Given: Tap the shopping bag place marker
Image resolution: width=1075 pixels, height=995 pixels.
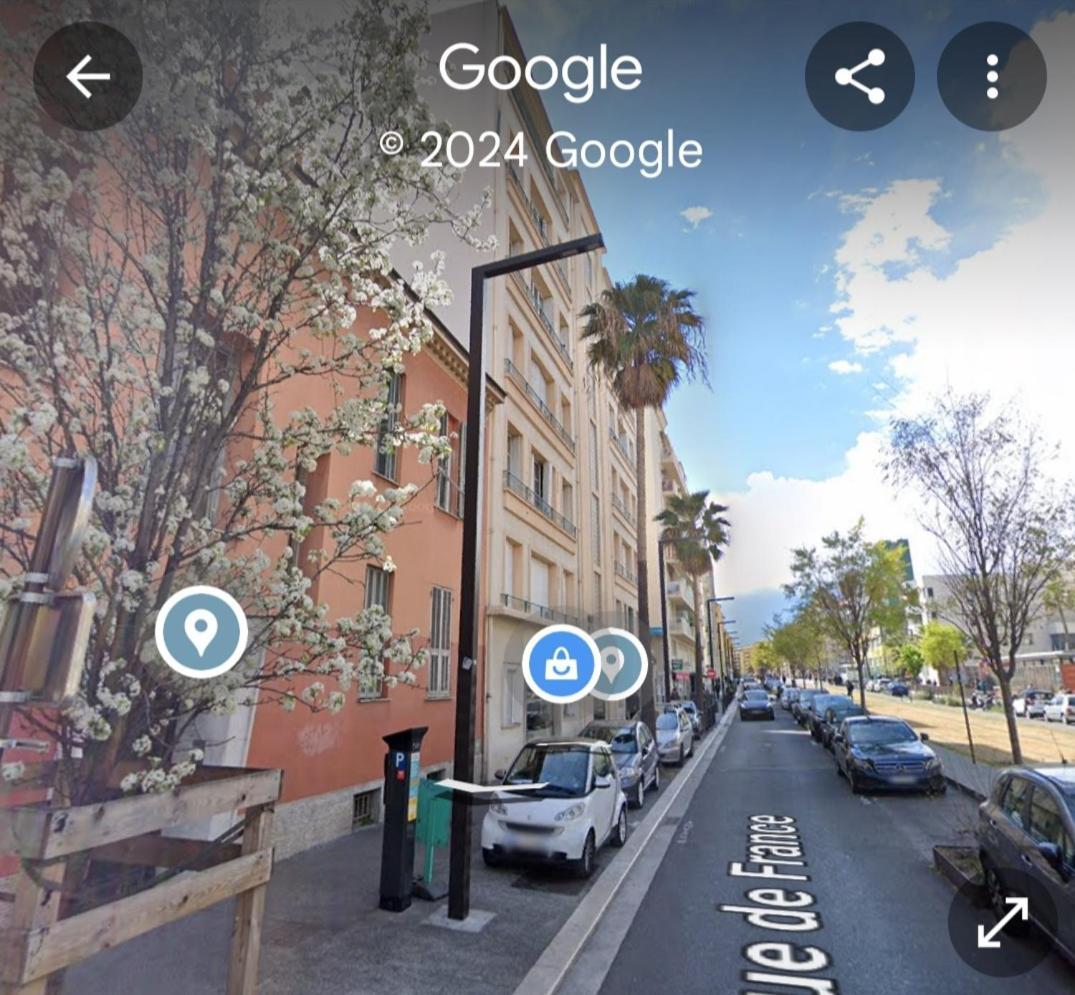Looking at the screenshot, I should point(561,663).
